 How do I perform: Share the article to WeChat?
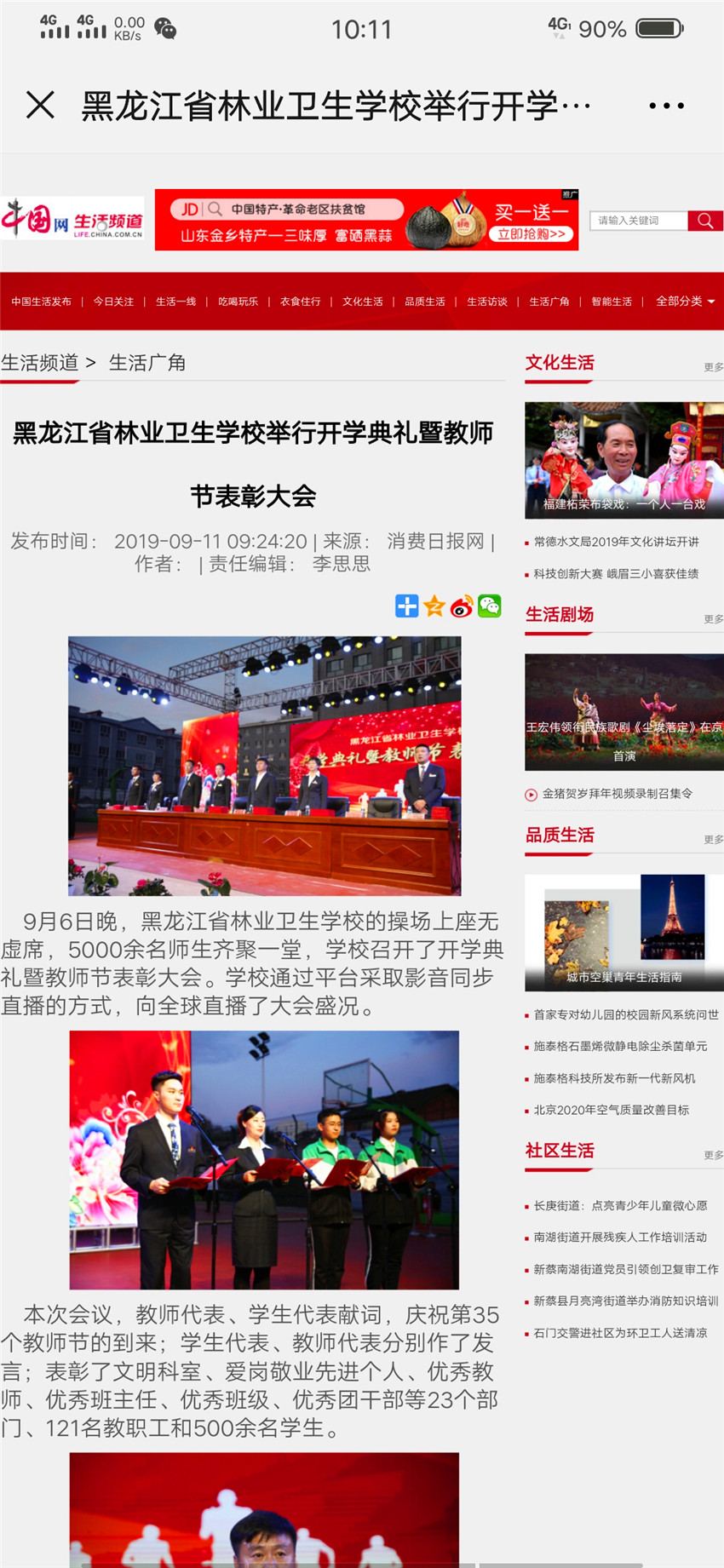tap(490, 606)
